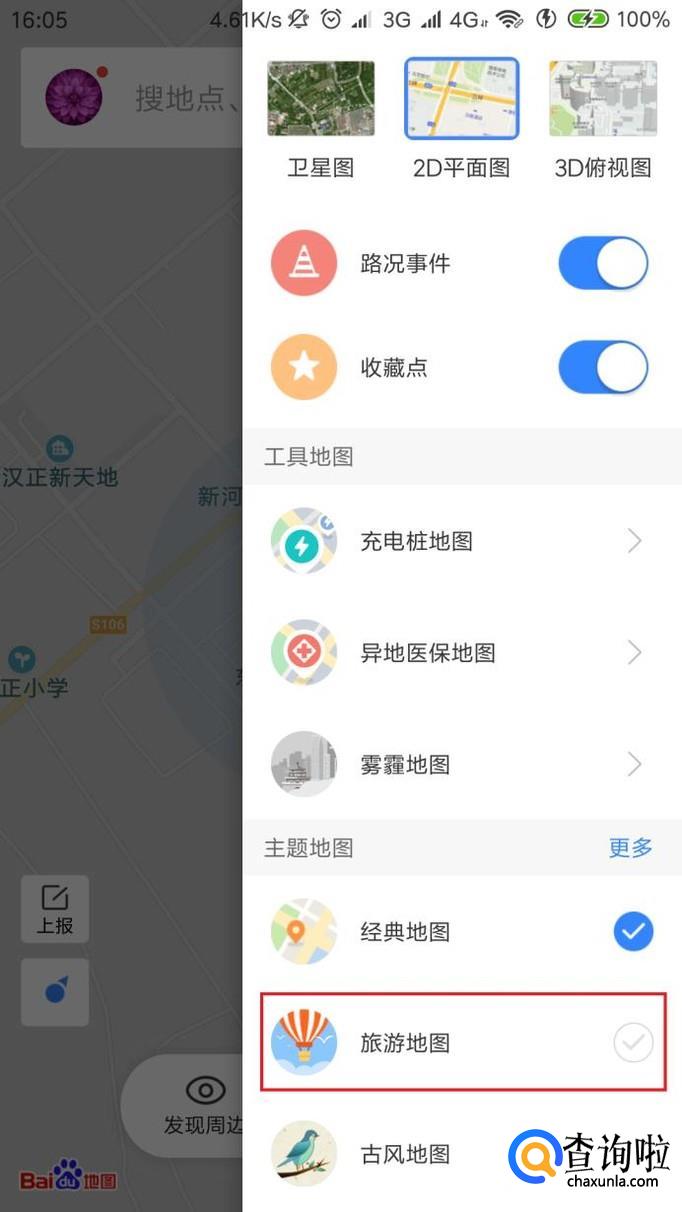Open the profile avatar
Viewport: 682px width, 1212px height.
point(74,97)
